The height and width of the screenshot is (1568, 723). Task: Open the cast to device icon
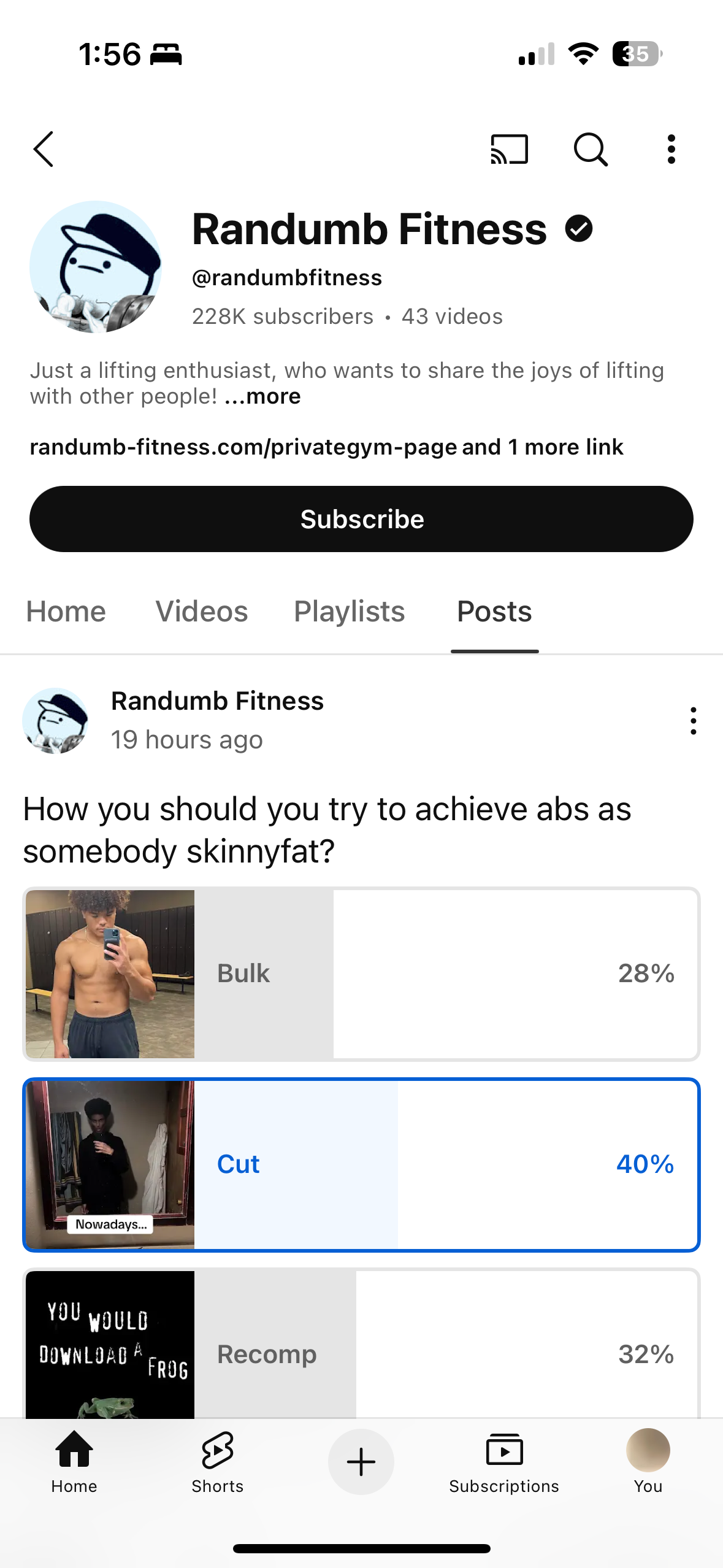tap(509, 149)
